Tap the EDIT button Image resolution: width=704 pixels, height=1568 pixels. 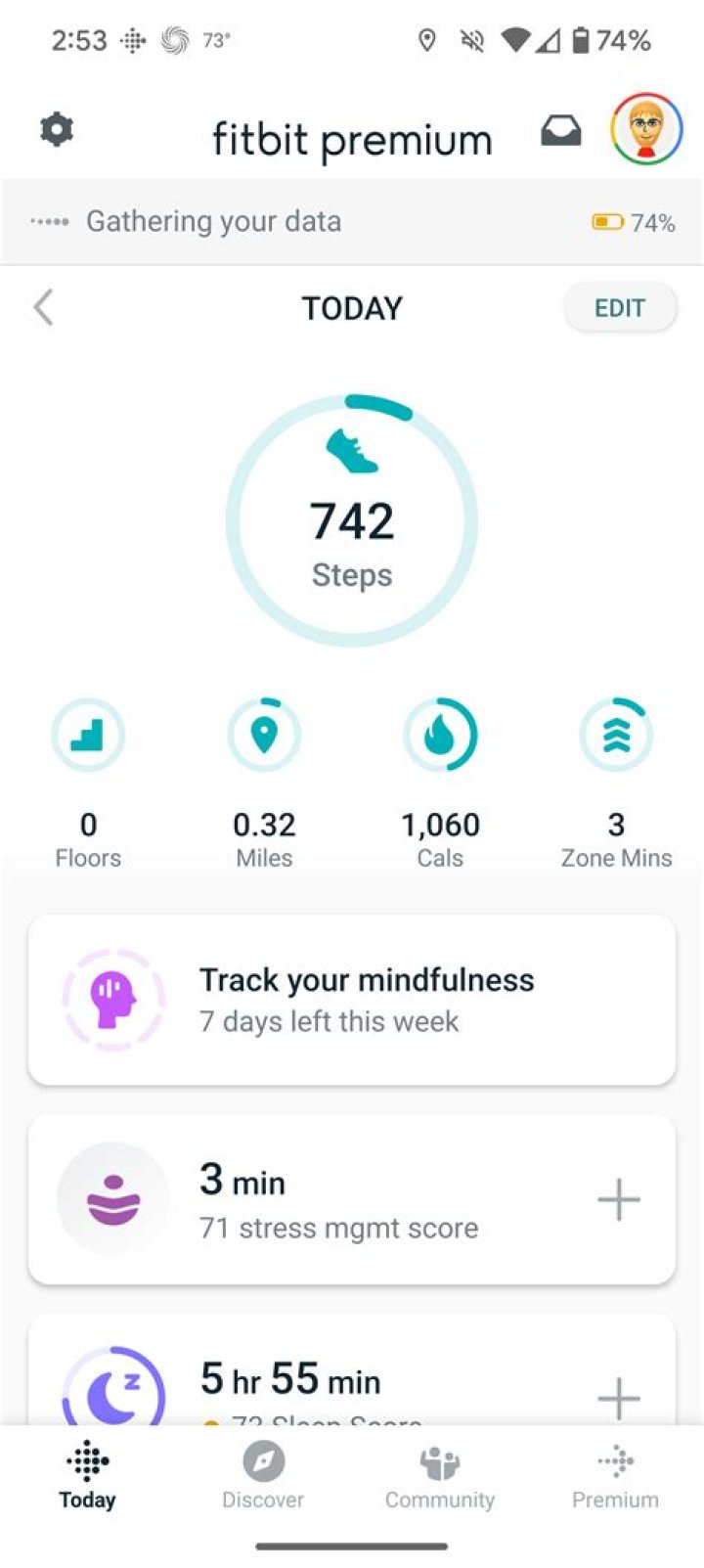click(619, 308)
